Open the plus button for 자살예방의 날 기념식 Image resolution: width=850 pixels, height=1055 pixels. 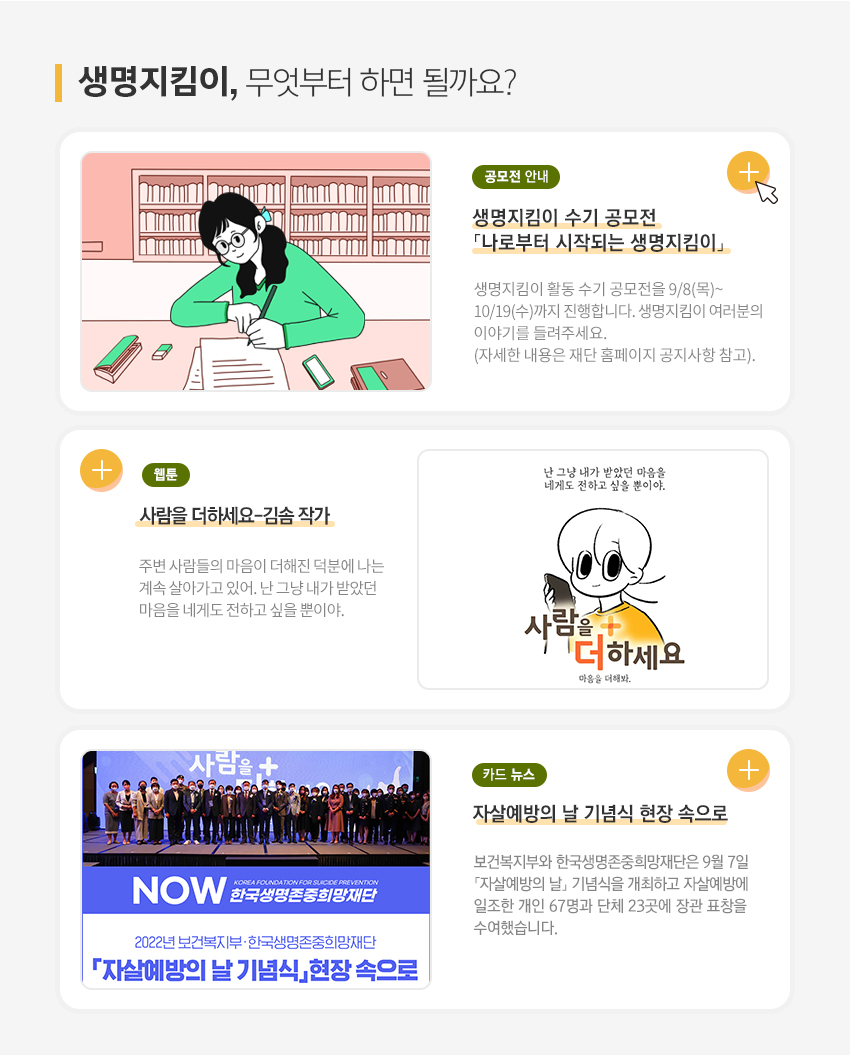[x=748, y=770]
